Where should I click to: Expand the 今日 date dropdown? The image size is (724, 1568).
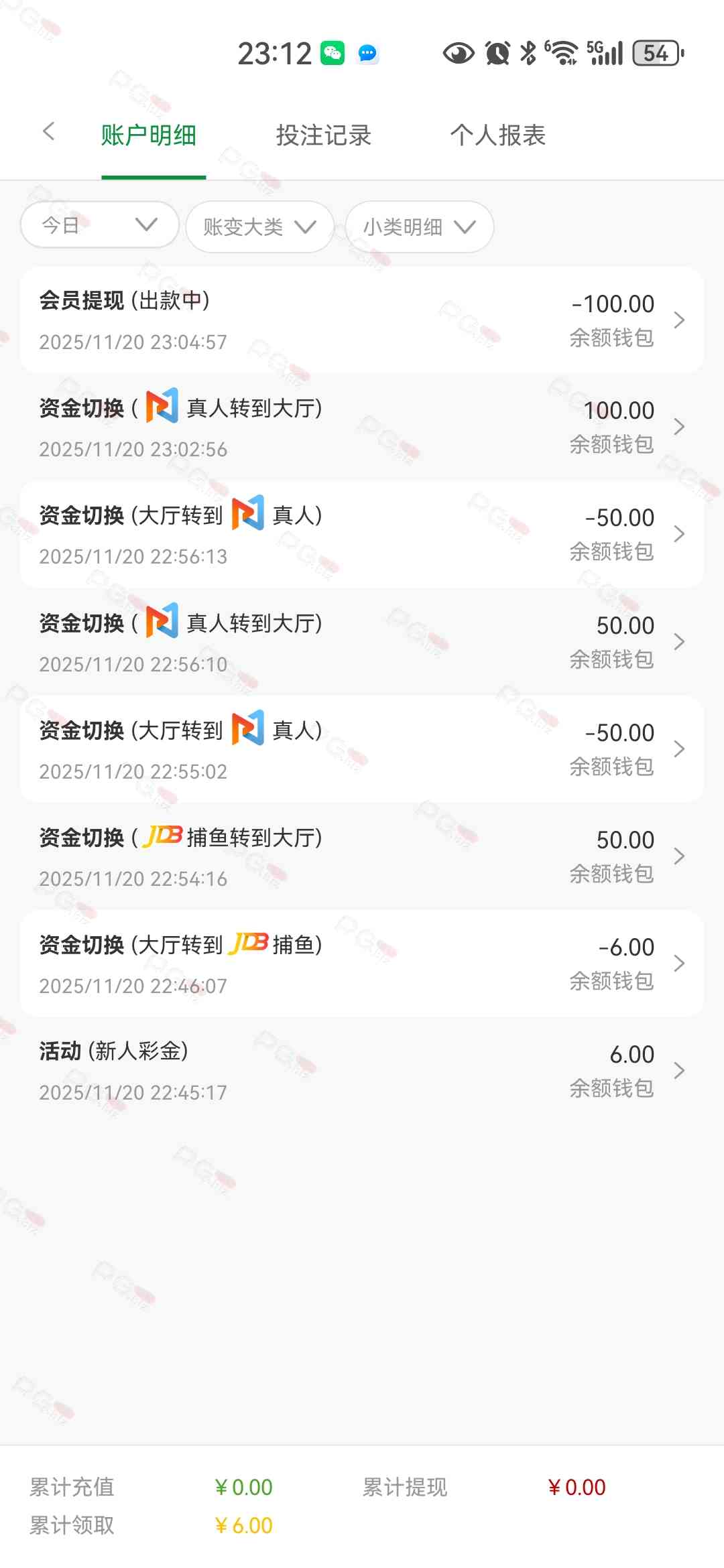coord(99,225)
